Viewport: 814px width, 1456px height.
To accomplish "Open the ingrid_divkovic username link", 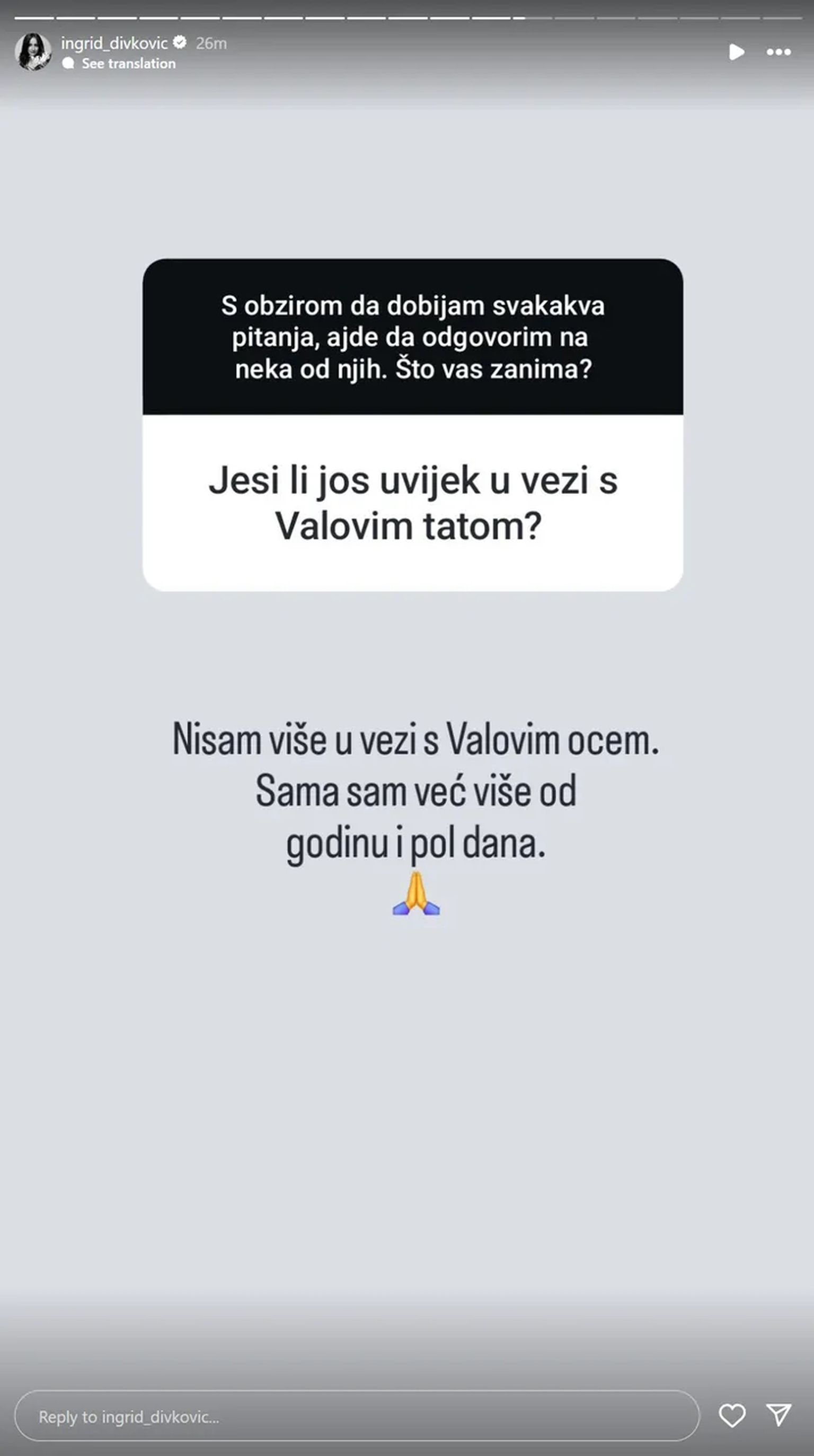I will (x=114, y=43).
